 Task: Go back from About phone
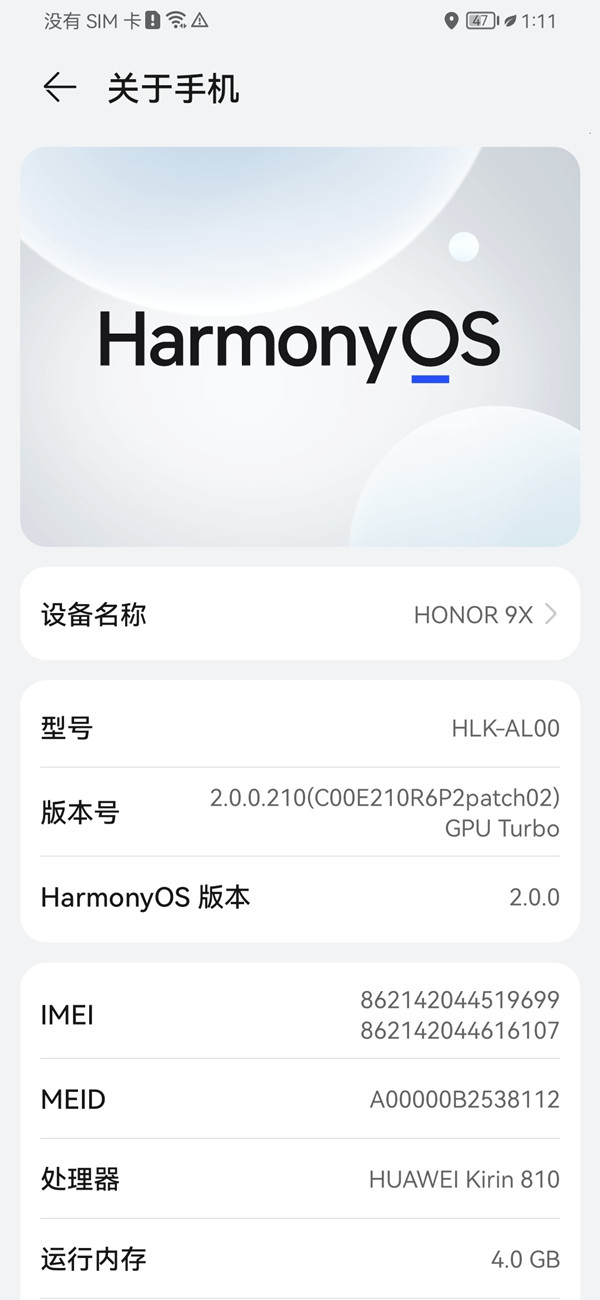tap(59, 88)
